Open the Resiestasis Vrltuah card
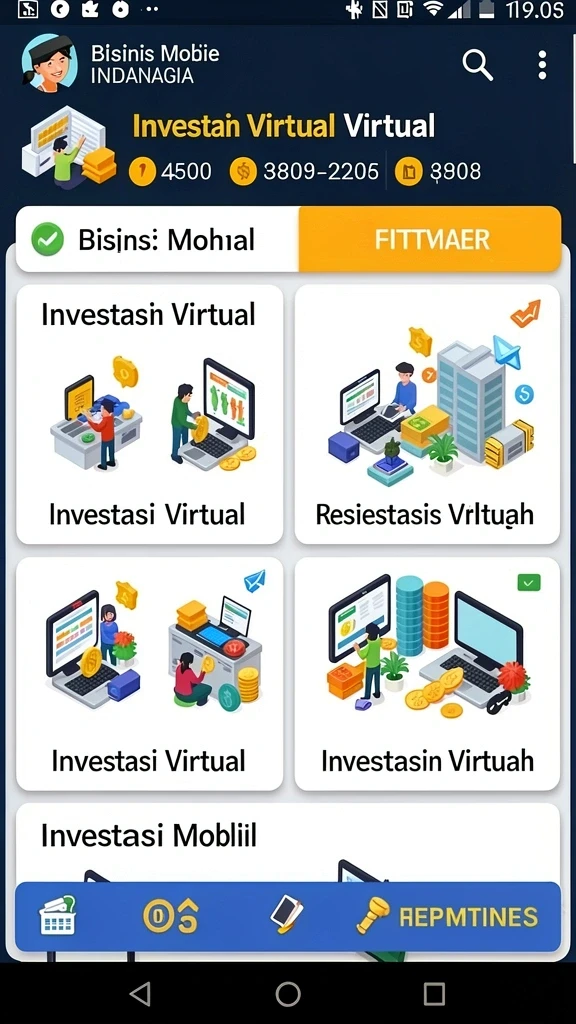 (427, 415)
